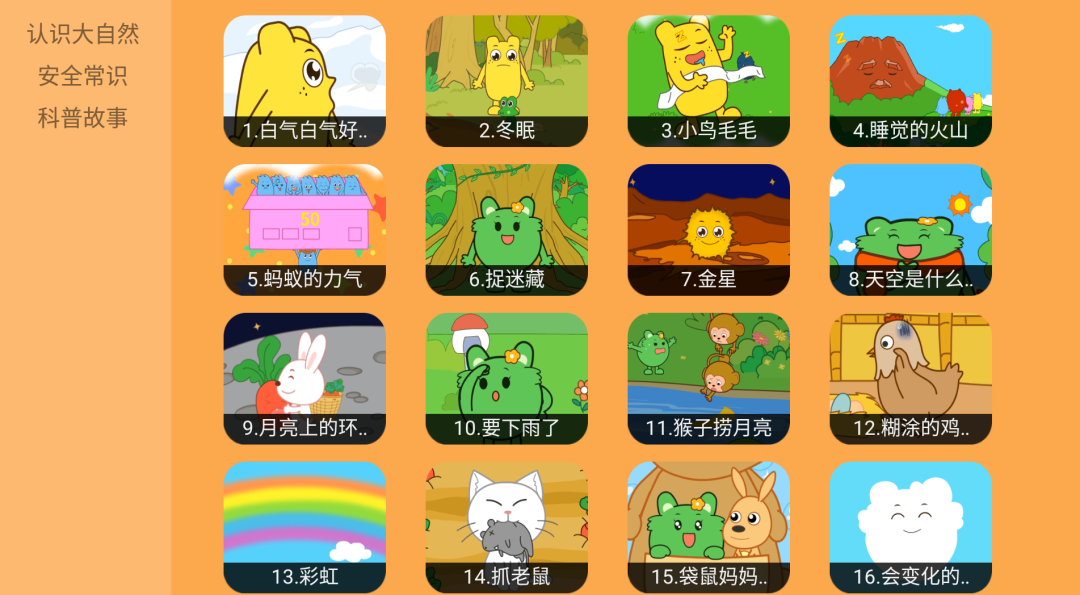Open story 5.蚂蚁的力气

304,229
